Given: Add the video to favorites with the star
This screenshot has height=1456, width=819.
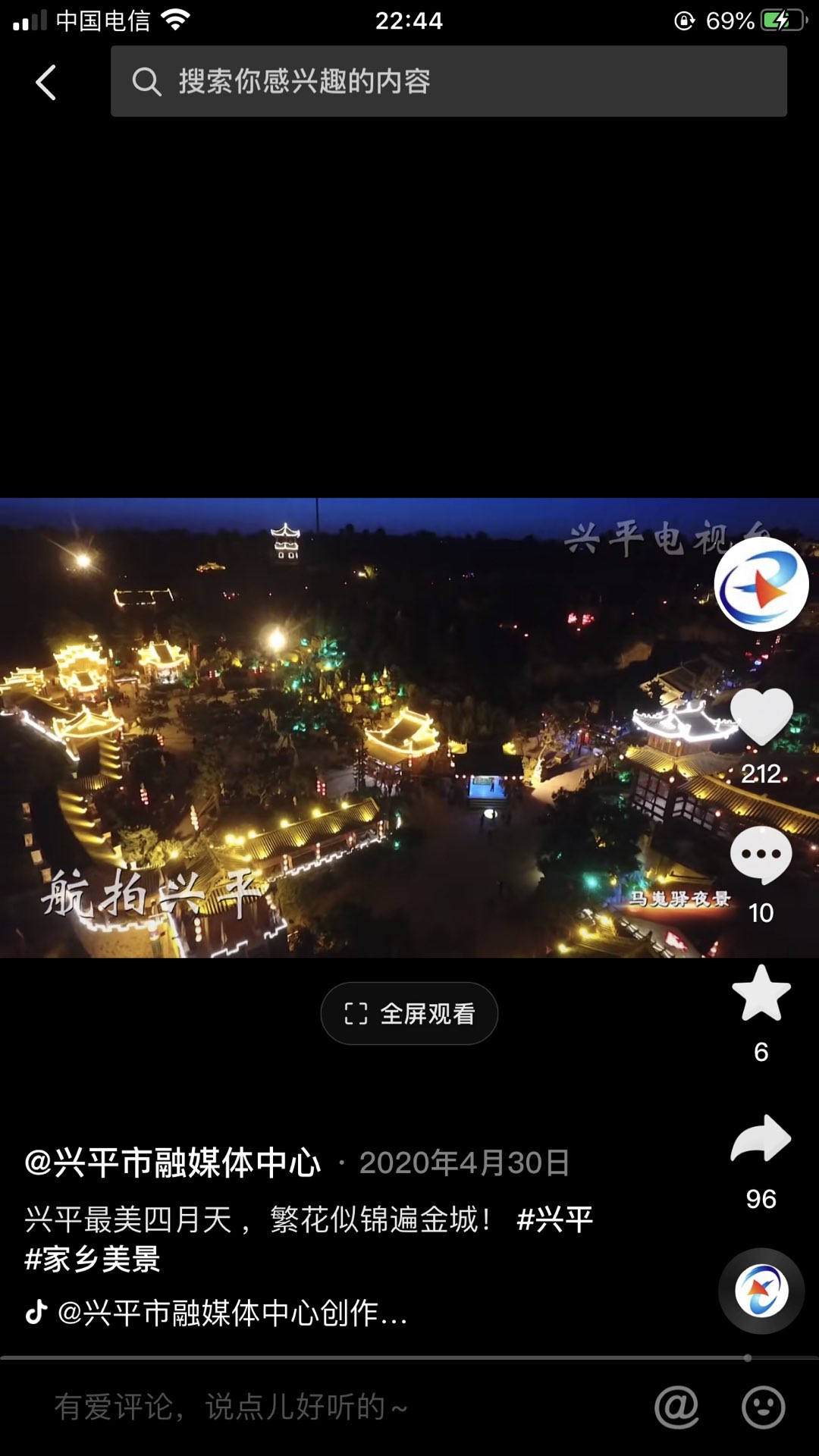Looking at the screenshot, I should (x=761, y=993).
